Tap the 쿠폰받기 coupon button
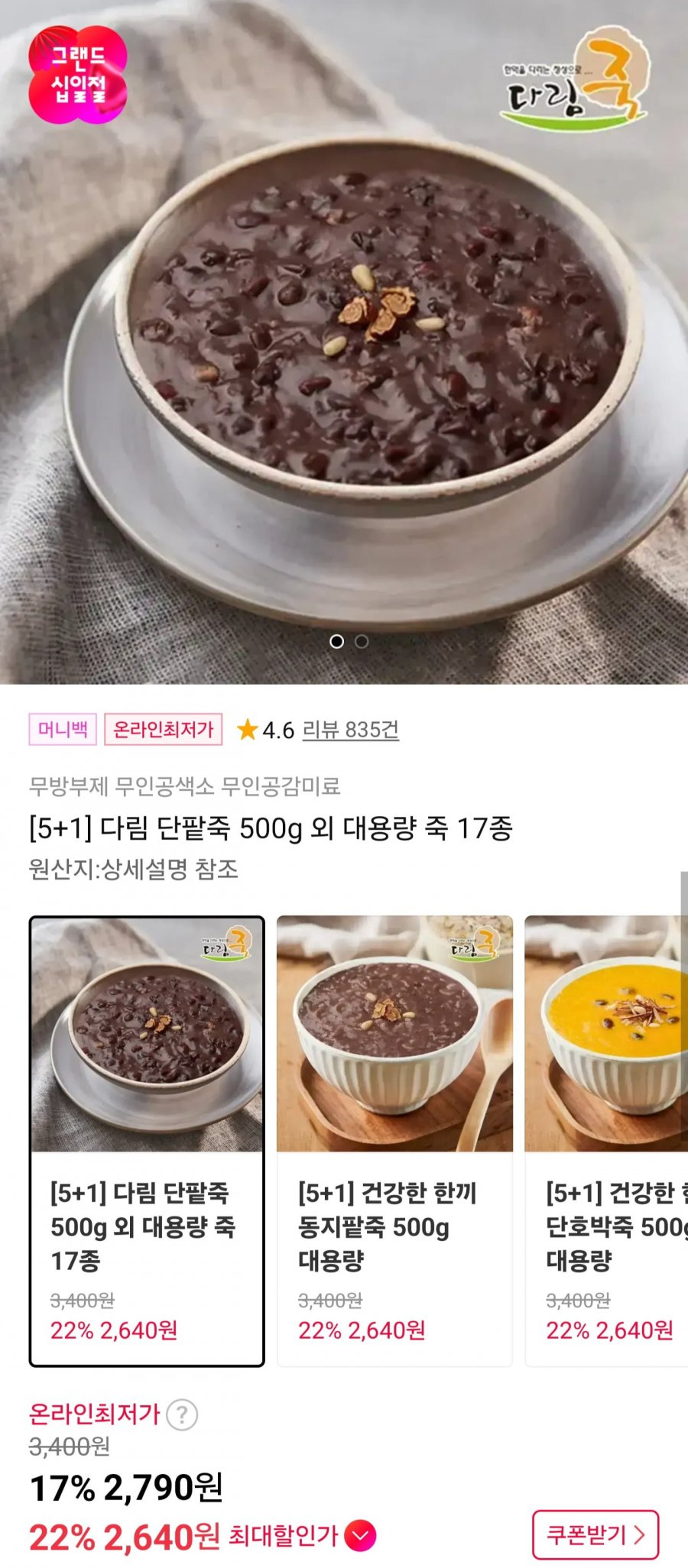The height and width of the screenshot is (1568, 688). pos(596,1534)
